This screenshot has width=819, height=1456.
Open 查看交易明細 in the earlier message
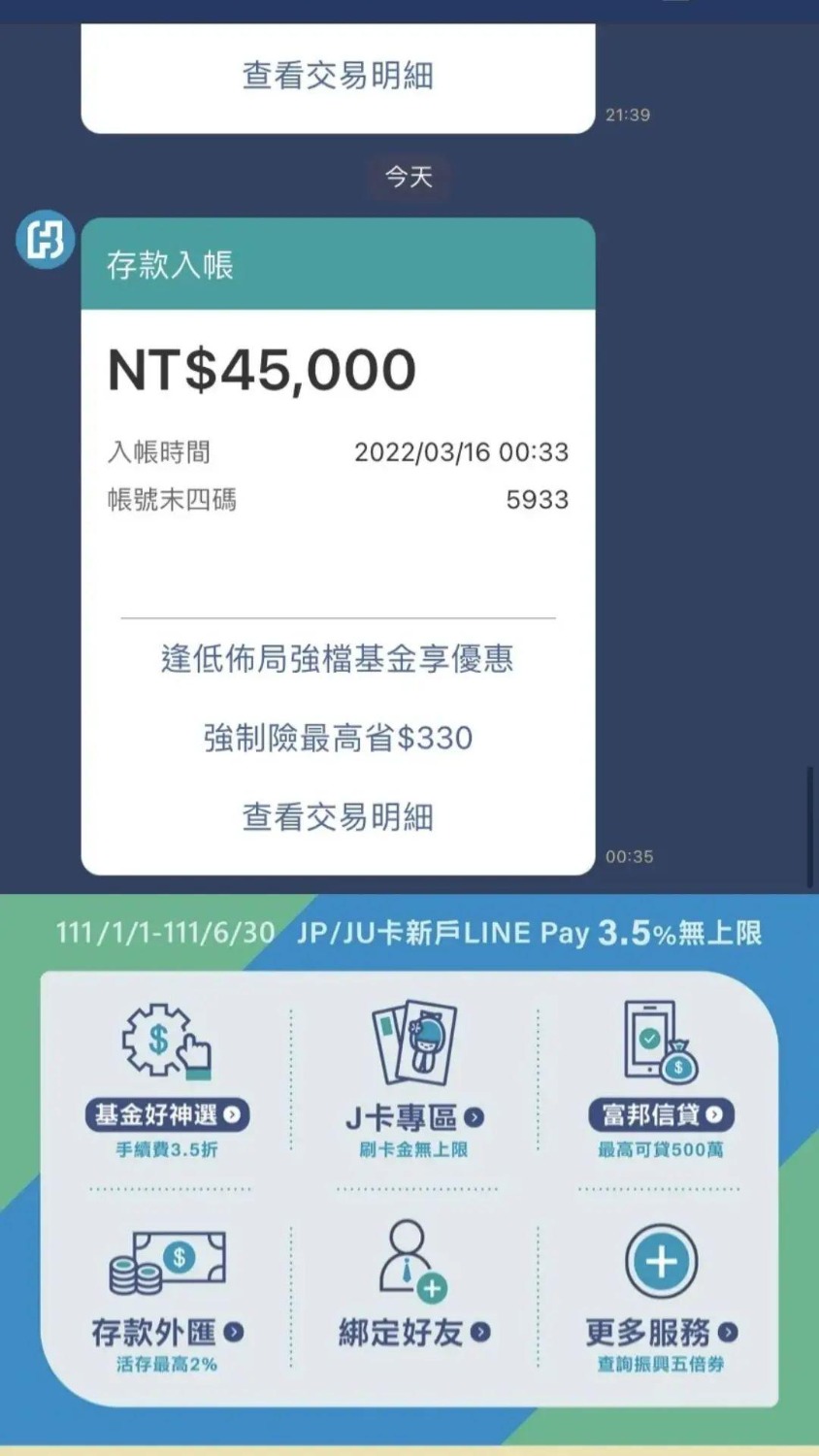(338, 75)
